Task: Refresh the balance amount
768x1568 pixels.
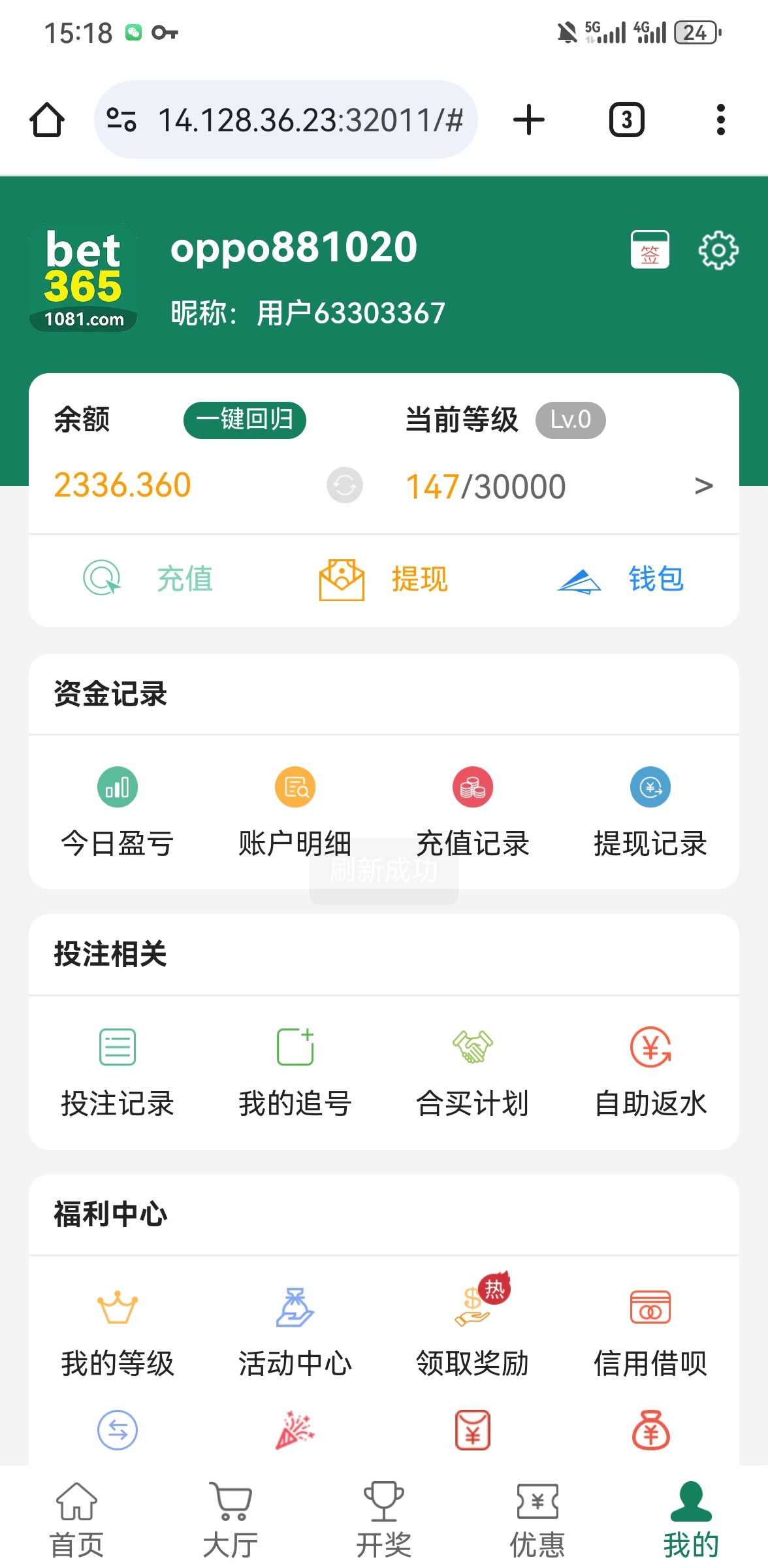Action: point(345,485)
